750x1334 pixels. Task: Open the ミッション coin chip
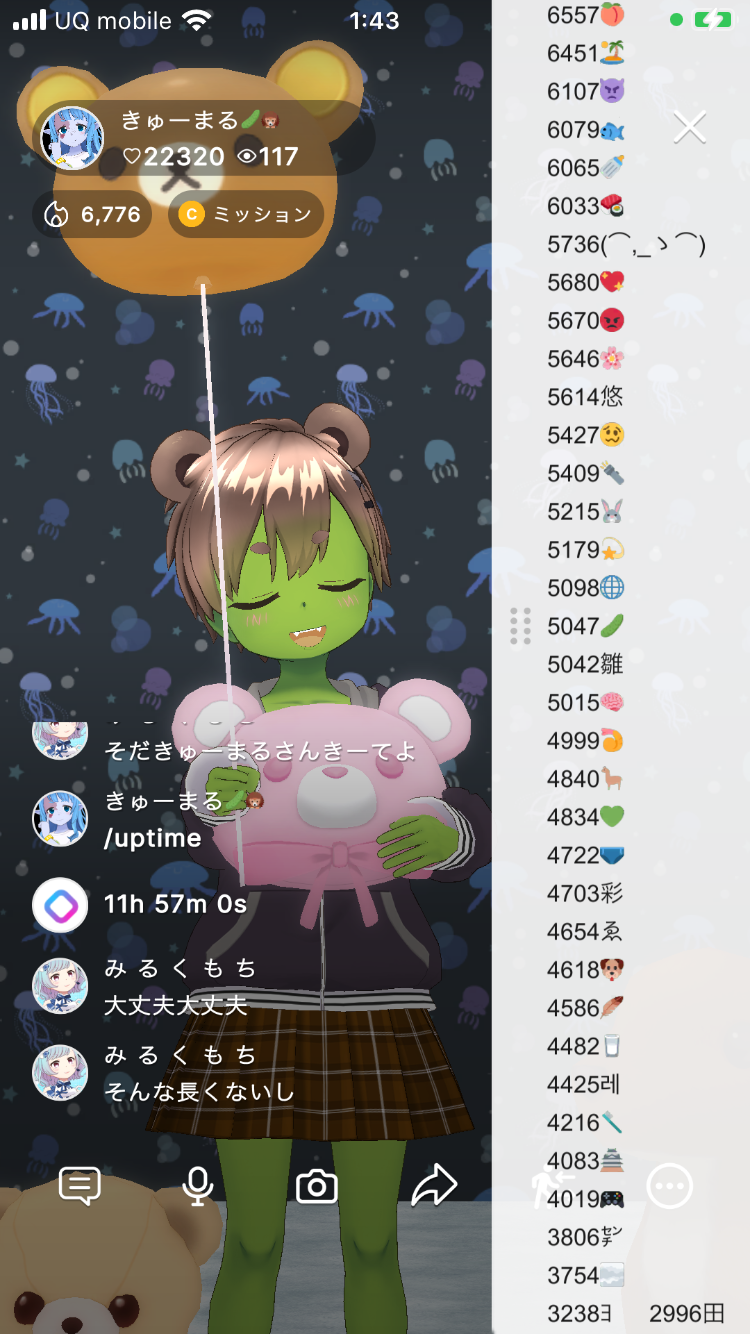[x=246, y=214]
